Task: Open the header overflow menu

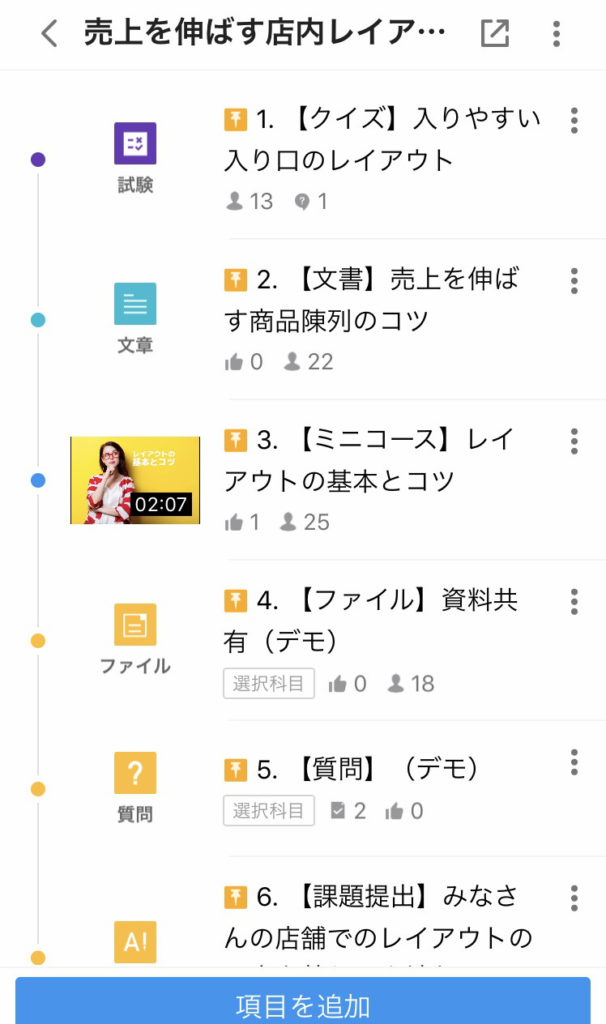Action: 556,33
